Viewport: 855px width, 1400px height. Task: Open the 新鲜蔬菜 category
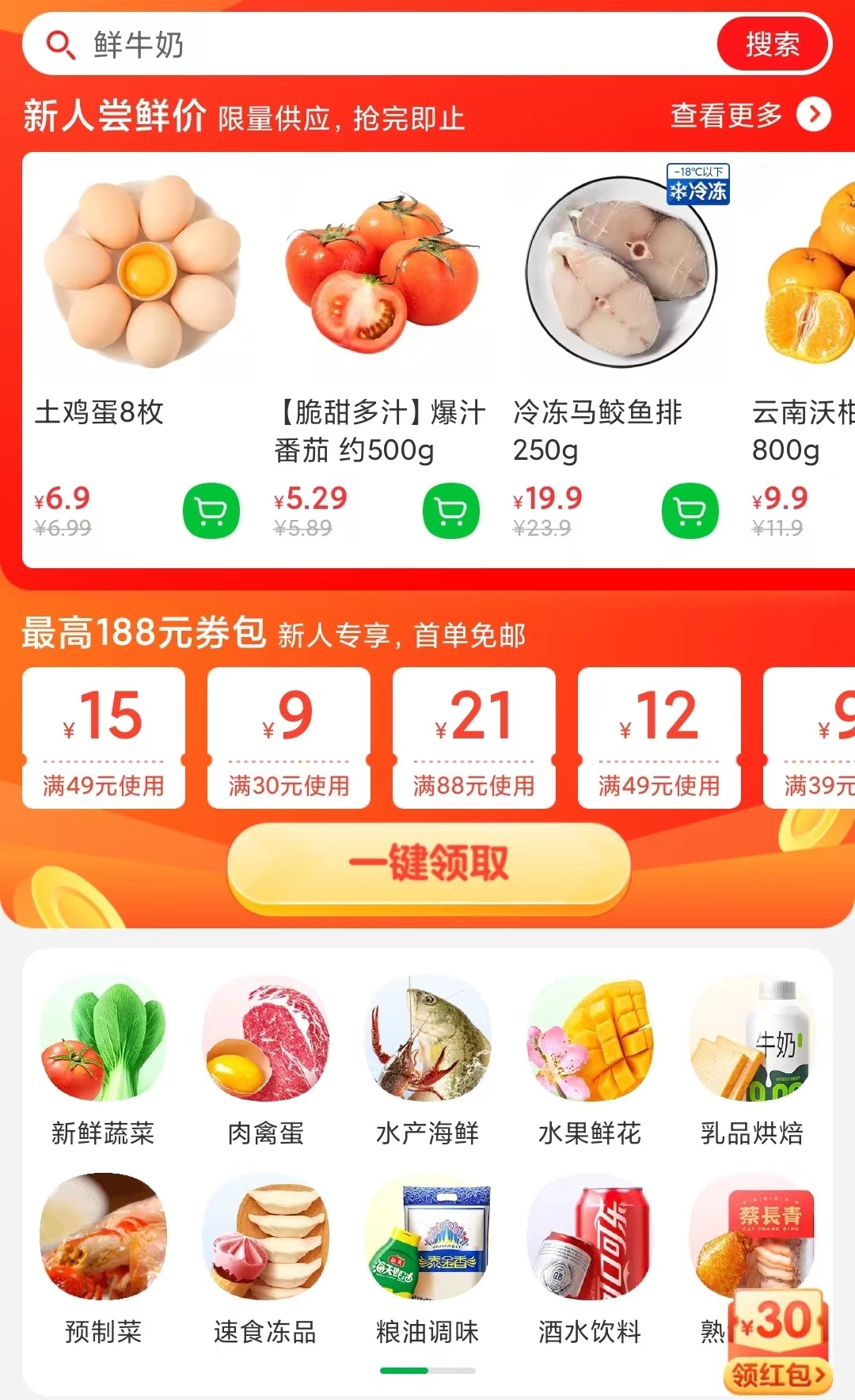pos(103,1062)
